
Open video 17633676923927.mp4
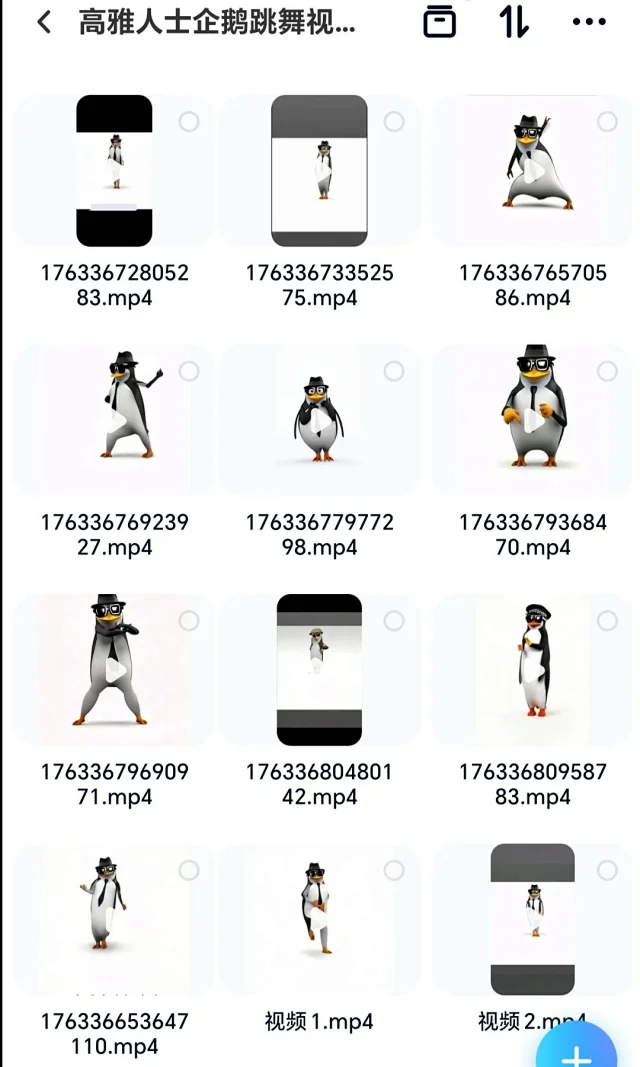coord(114,420)
